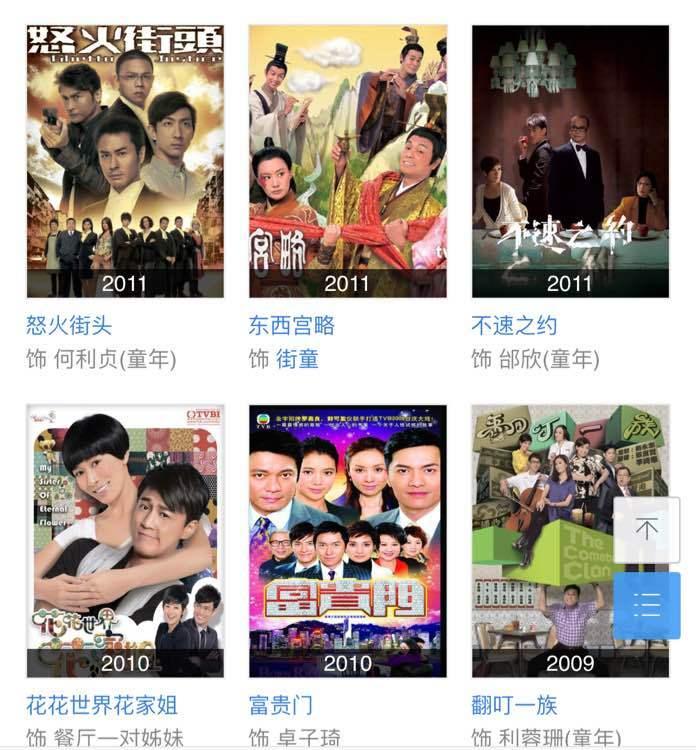Open the 街童 role link
This screenshot has height=750, width=696.
click(x=297, y=359)
